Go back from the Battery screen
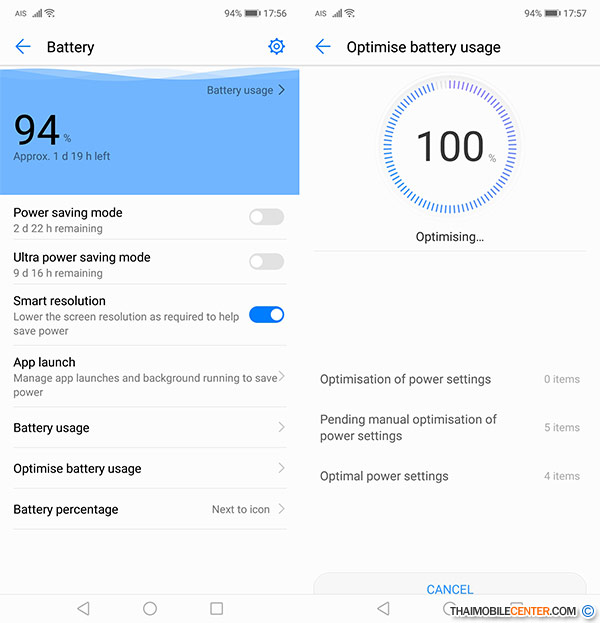This screenshot has width=600, height=623. coord(23,47)
